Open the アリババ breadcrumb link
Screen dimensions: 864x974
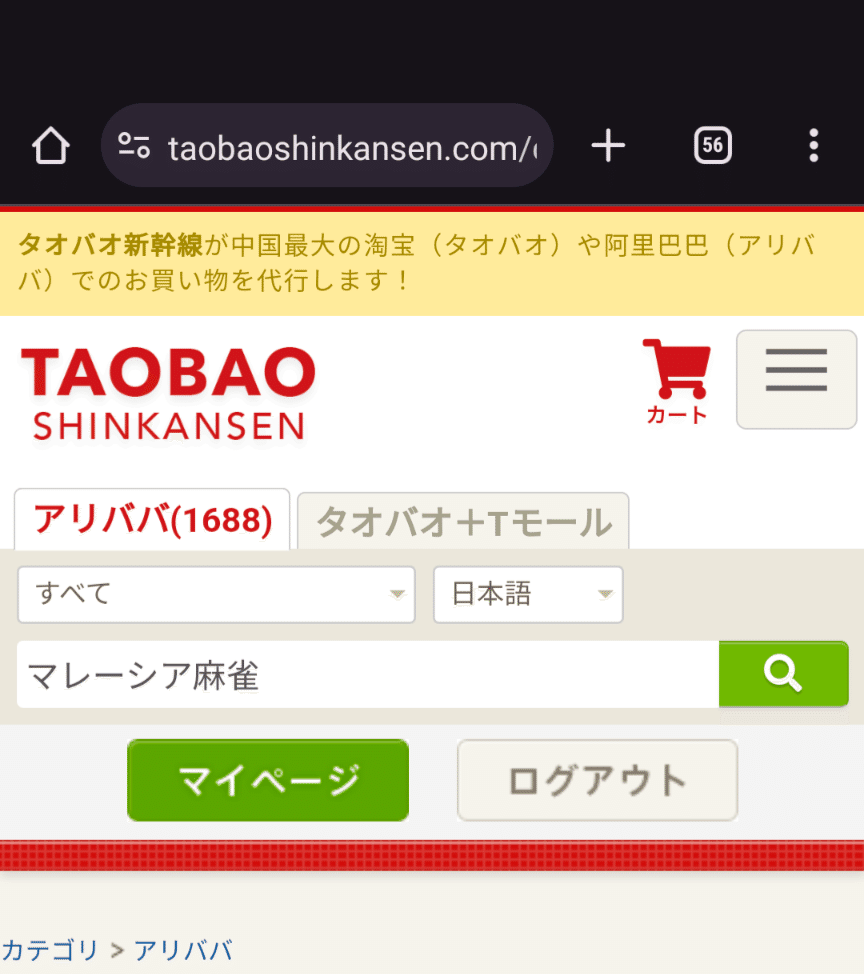[183, 949]
